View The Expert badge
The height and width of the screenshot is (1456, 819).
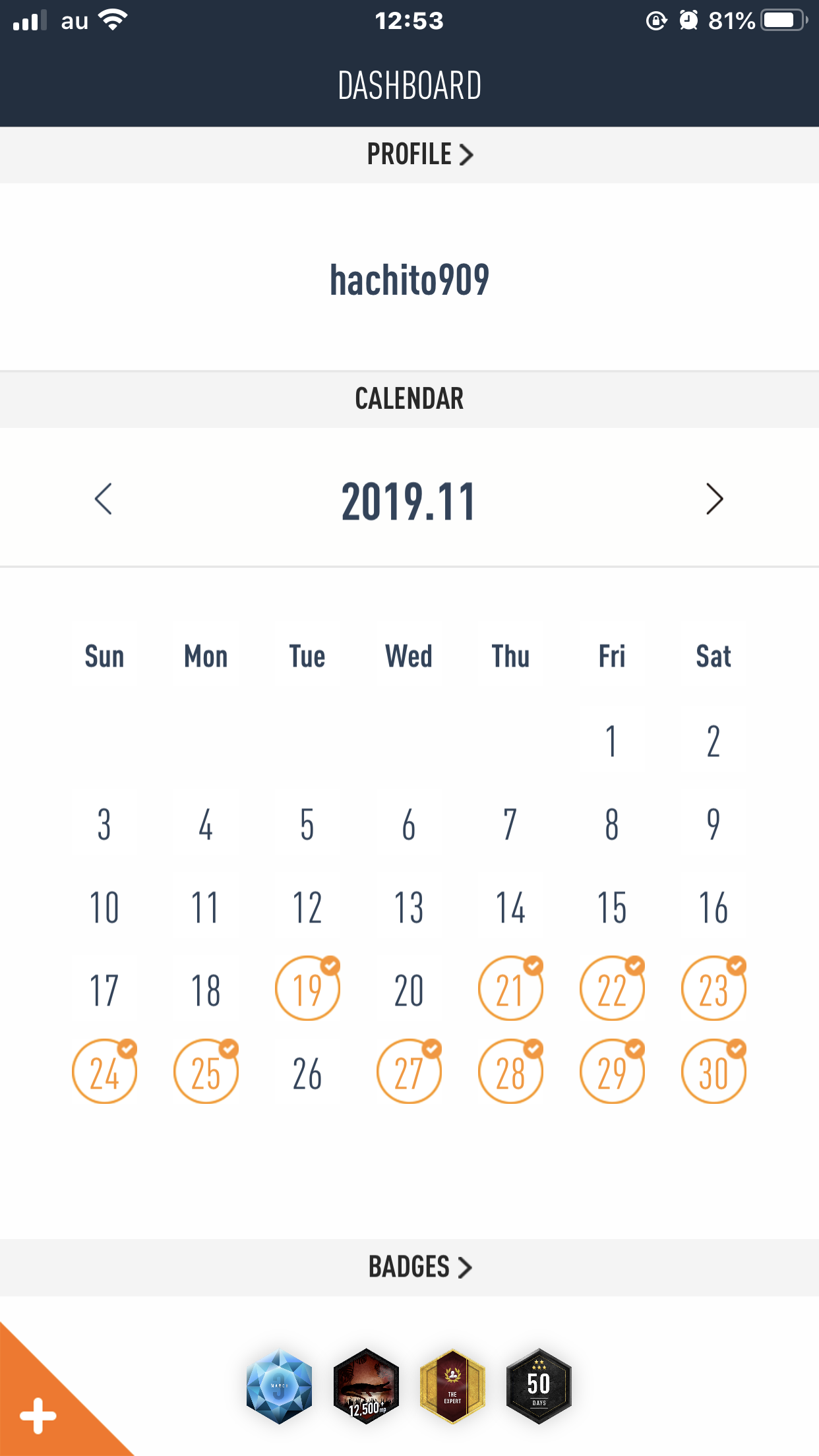pyautogui.click(x=452, y=1386)
